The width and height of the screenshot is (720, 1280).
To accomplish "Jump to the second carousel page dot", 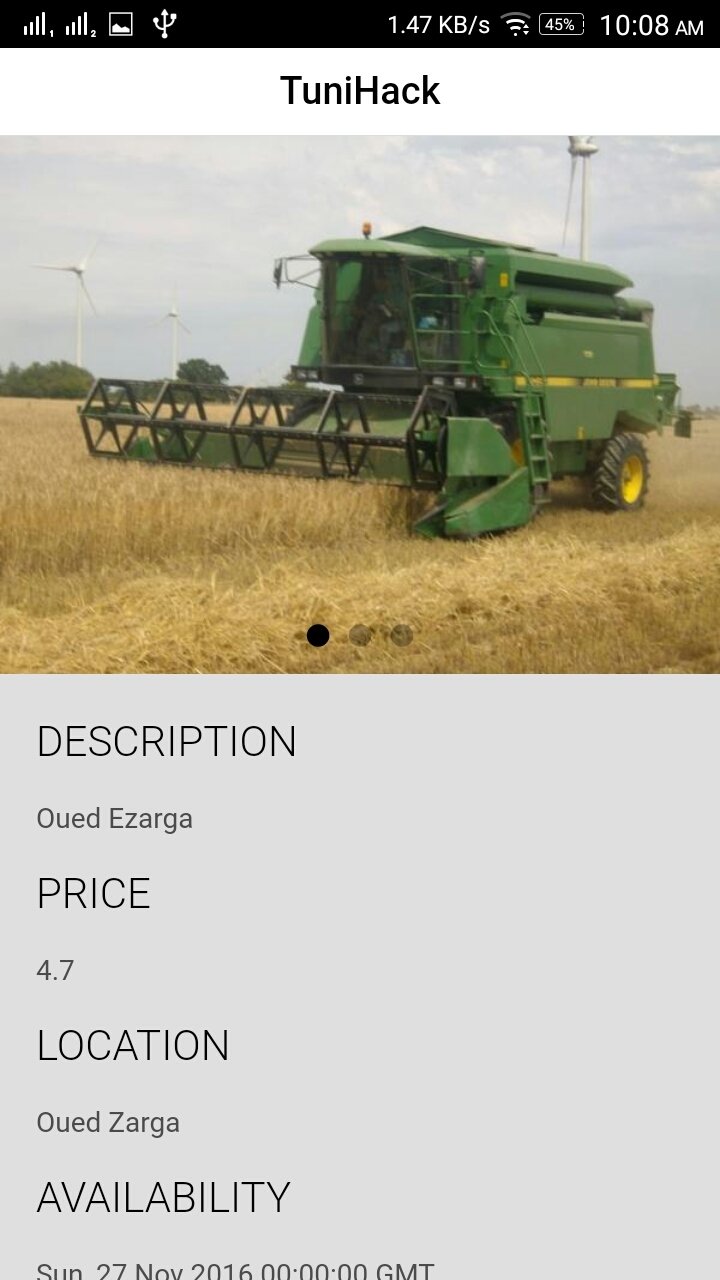I will [x=360, y=635].
